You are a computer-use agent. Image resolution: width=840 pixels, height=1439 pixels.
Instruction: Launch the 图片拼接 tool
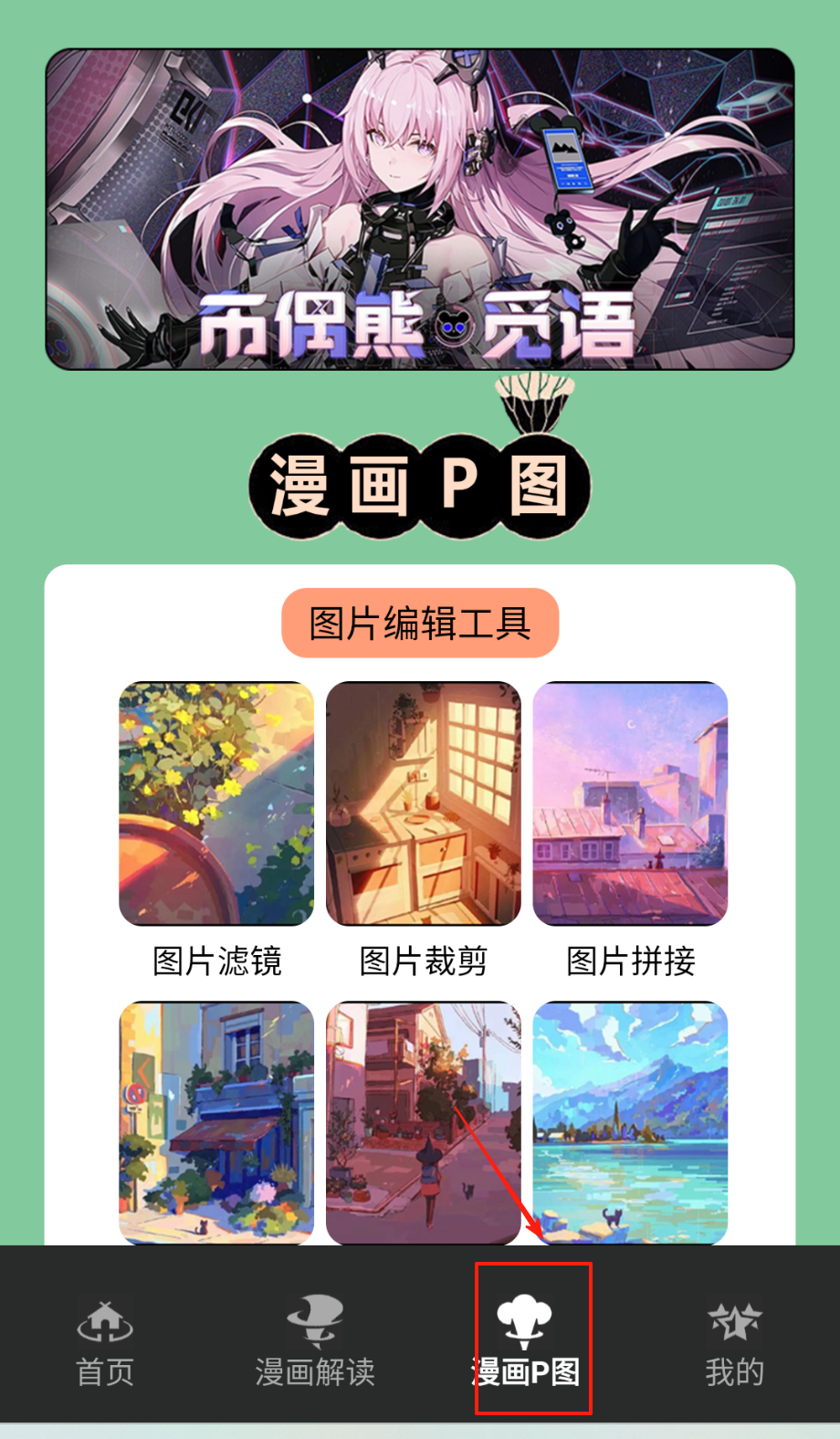(631, 804)
